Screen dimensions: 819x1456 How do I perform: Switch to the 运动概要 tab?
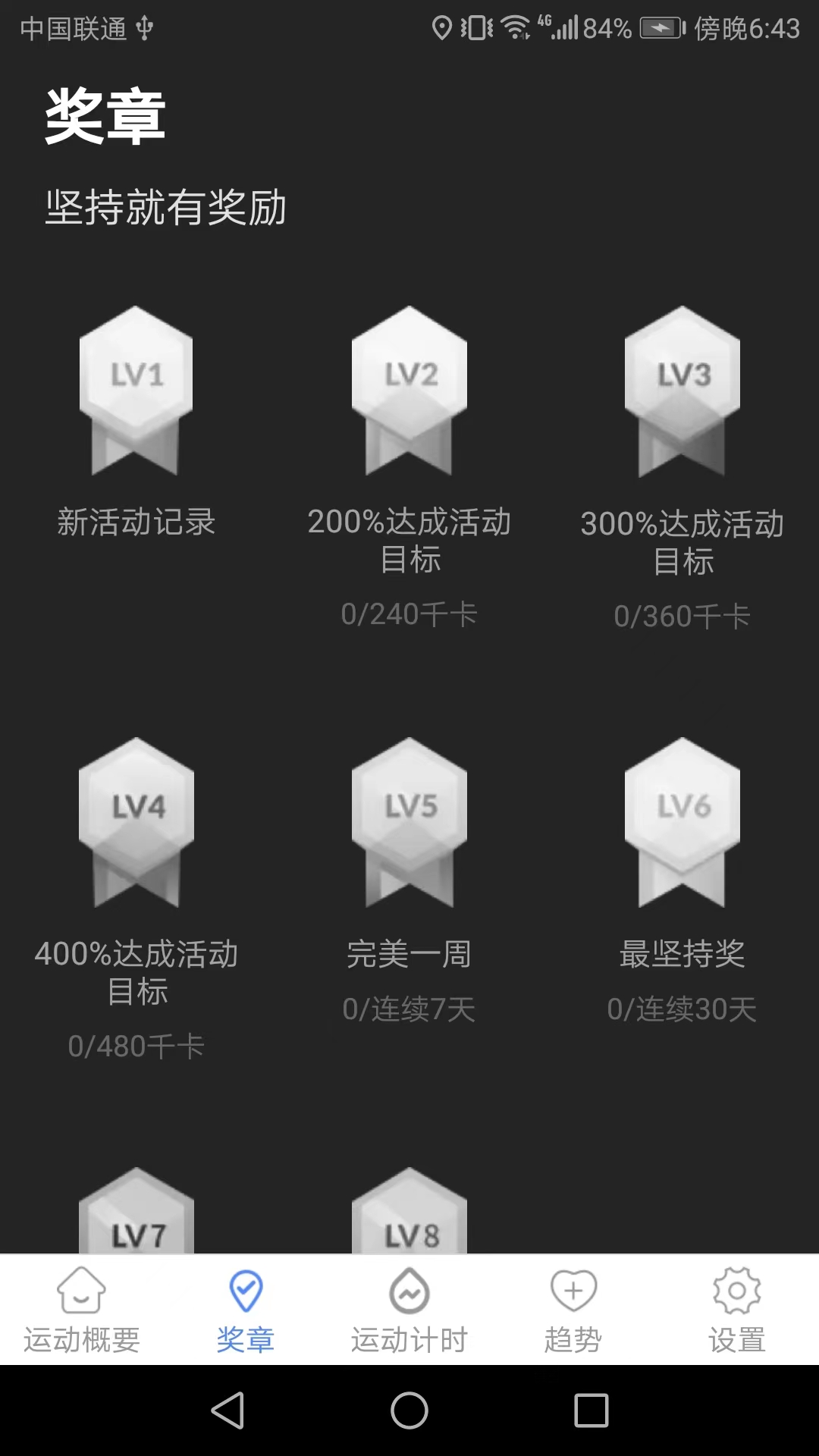[x=82, y=1310]
